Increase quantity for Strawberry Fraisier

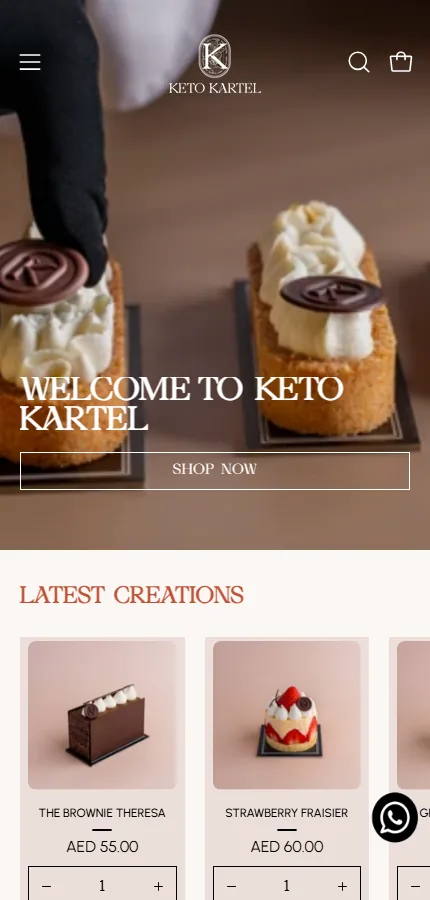pos(342,886)
